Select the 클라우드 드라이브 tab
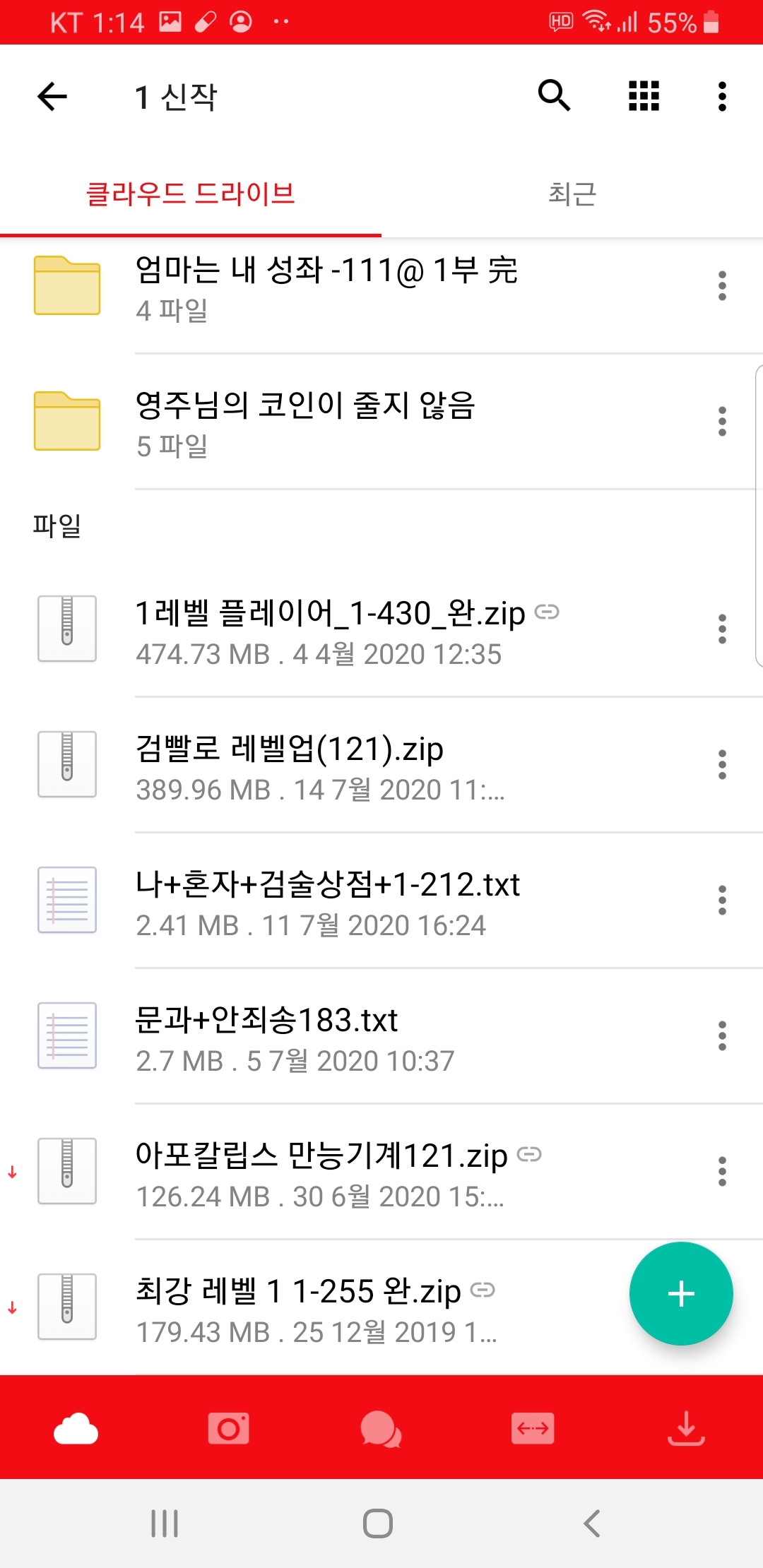The height and width of the screenshot is (1568, 763). click(191, 194)
